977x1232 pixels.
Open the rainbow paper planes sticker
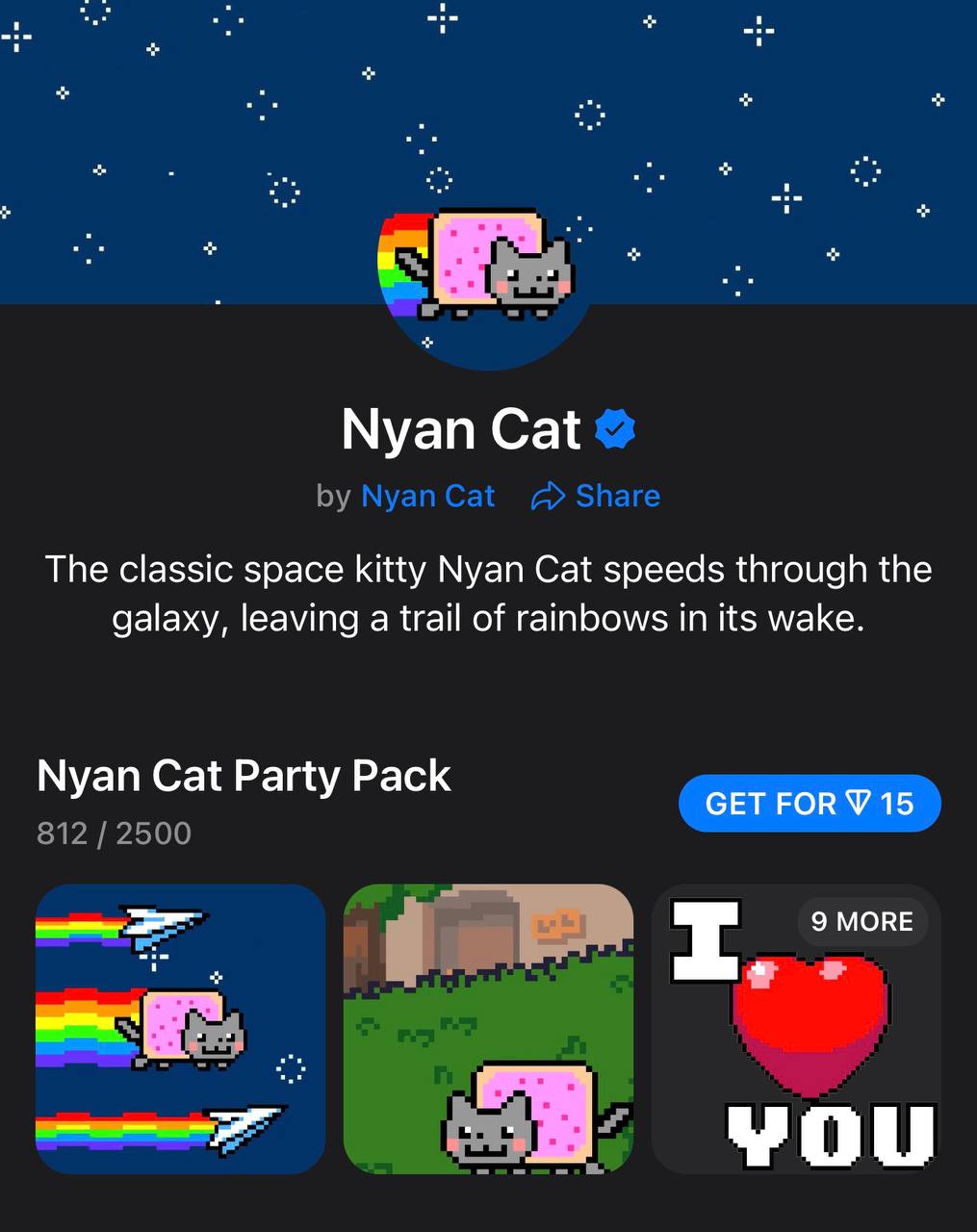coord(181,1028)
